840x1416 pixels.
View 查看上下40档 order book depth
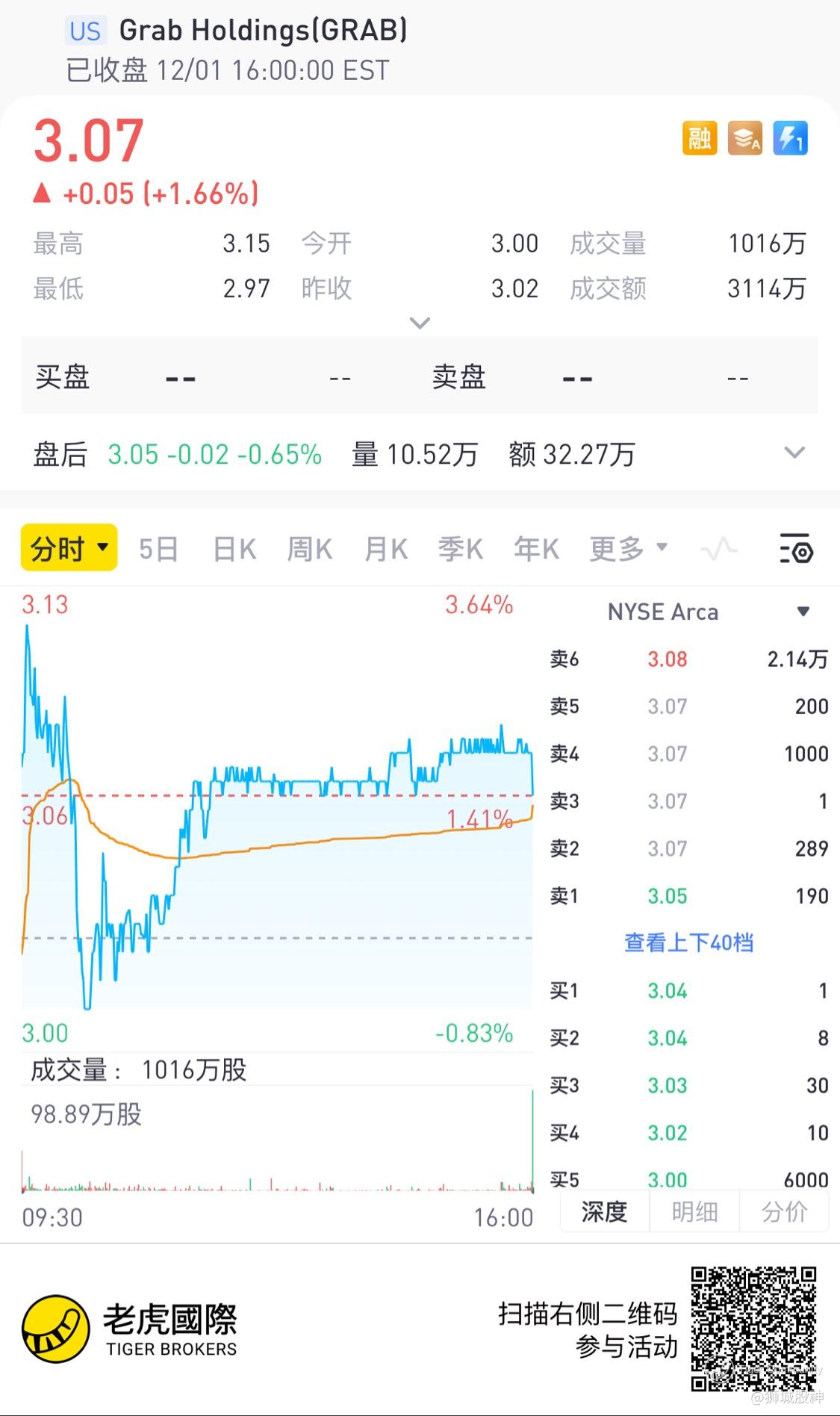pyautogui.click(x=688, y=943)
